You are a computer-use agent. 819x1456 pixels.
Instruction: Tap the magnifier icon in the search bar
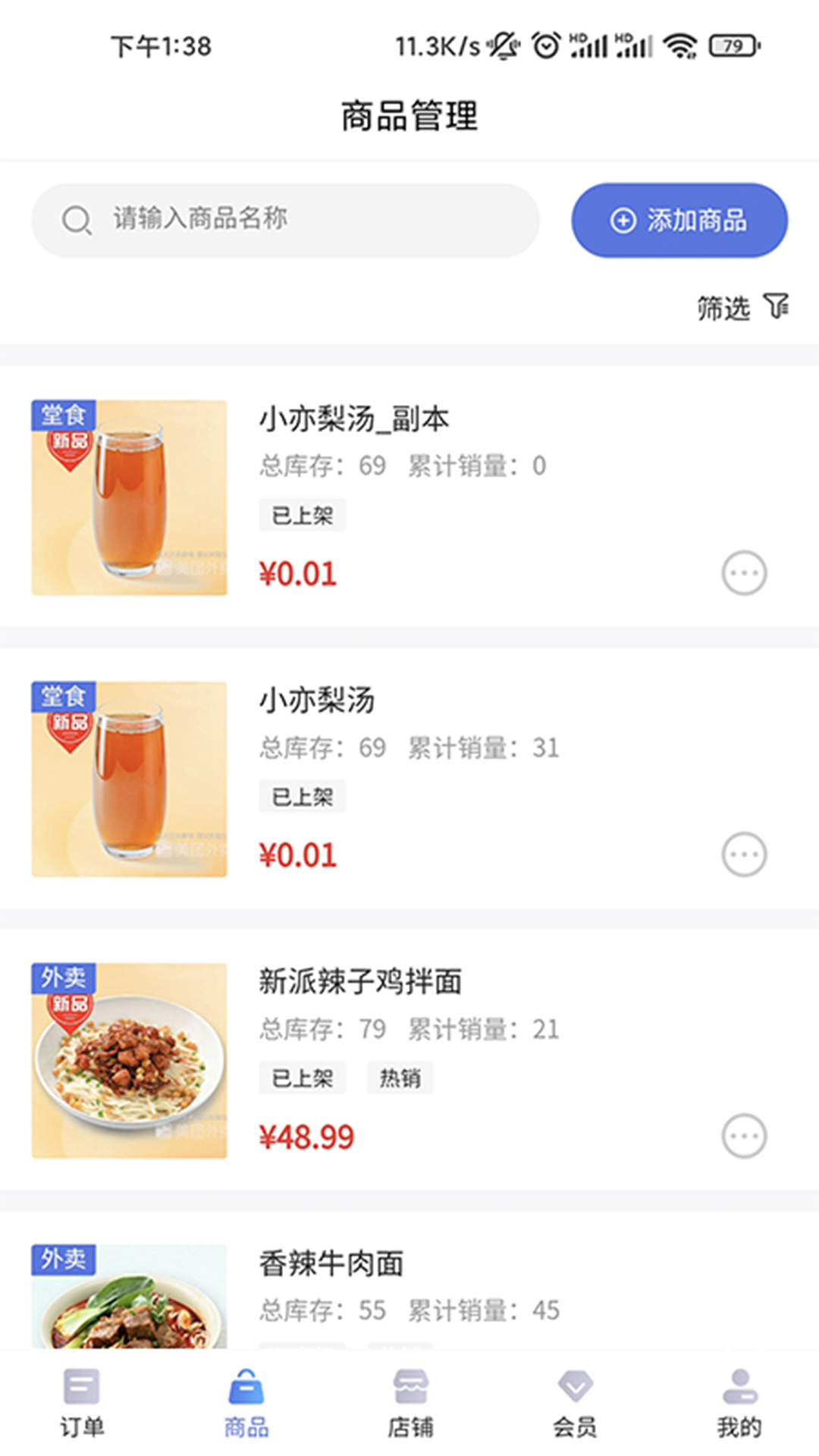pyautogui.click(x=74, y=221)
